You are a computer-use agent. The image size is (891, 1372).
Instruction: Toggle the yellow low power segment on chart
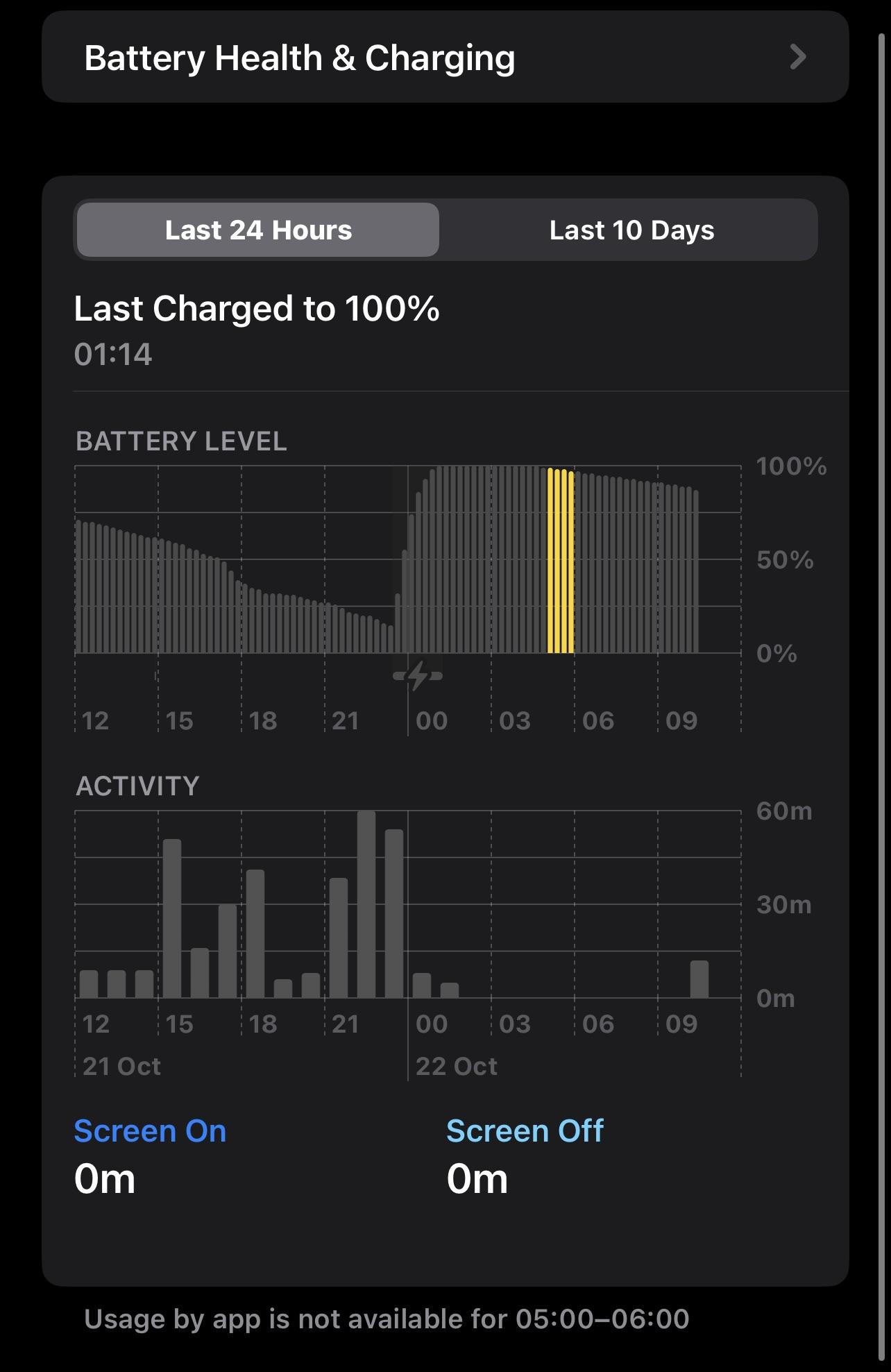[561, 562]
